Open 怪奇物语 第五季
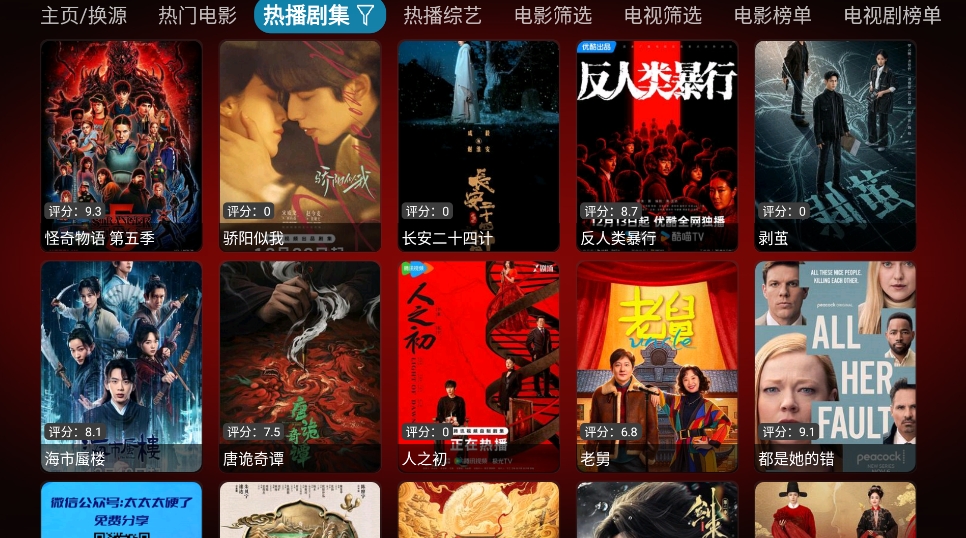966x538 pixels. pyautogui.click(x=121, y=145)
